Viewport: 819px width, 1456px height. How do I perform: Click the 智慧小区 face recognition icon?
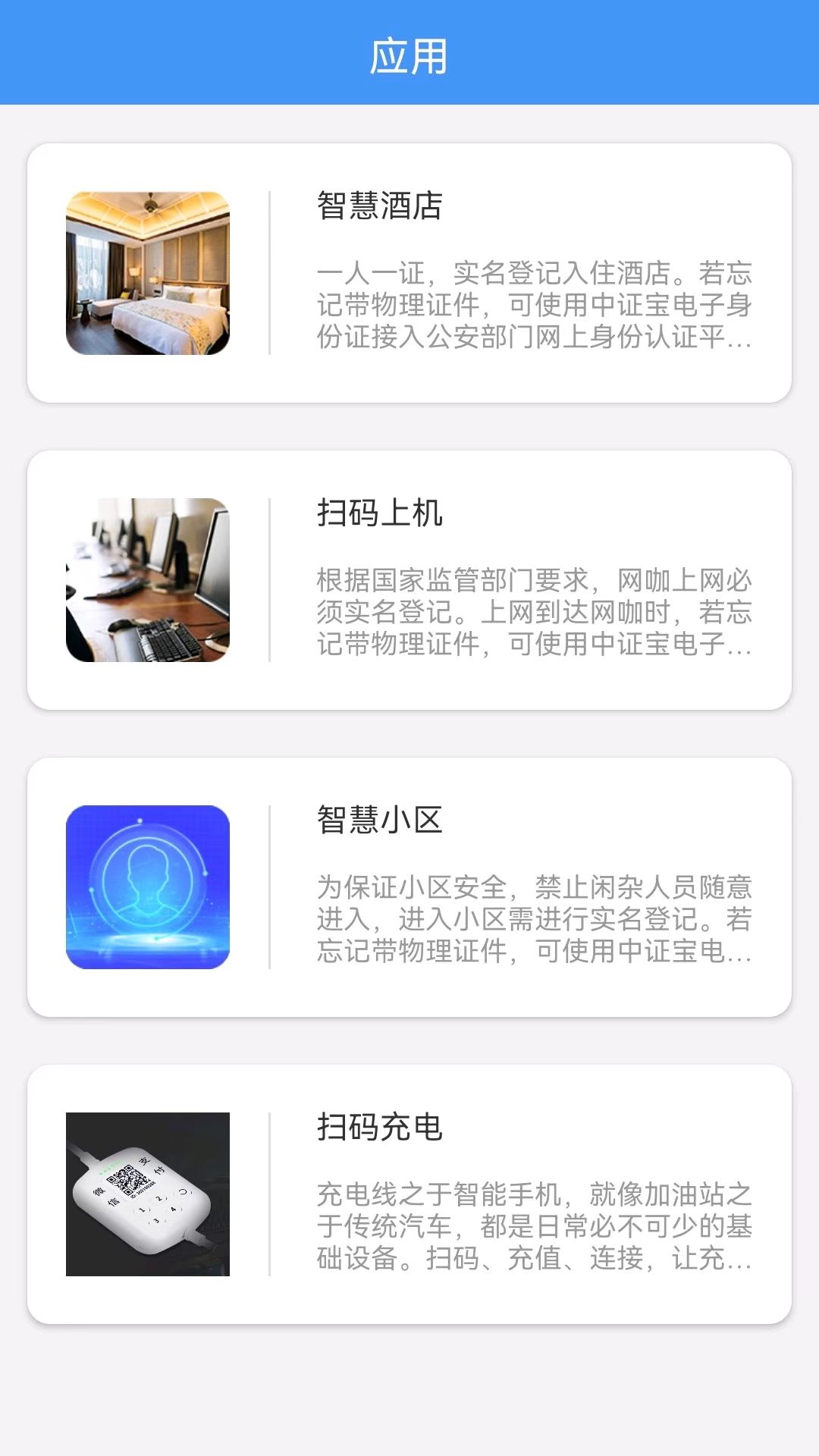tap(149, 887)
